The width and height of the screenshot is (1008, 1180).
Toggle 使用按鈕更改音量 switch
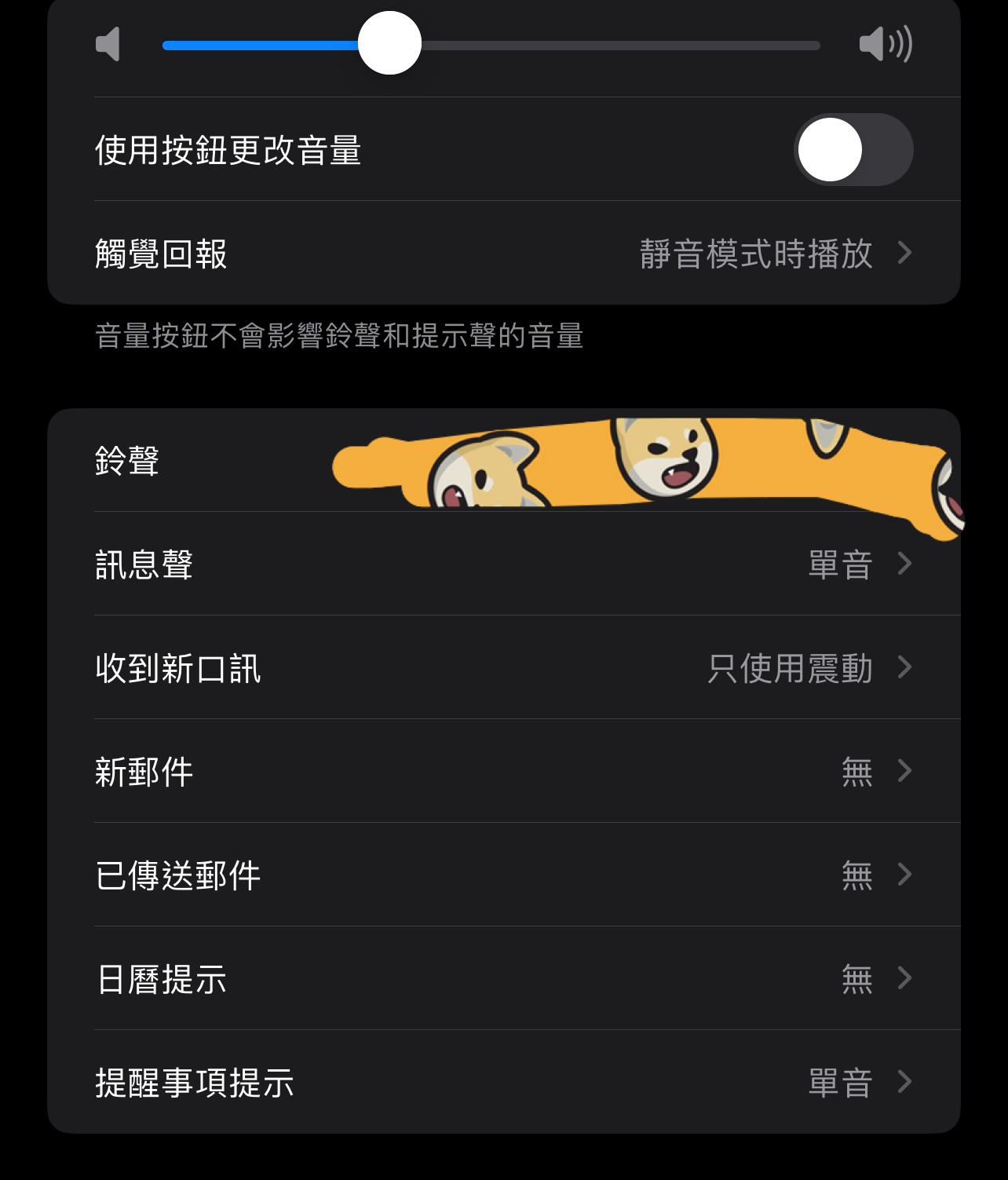click(x=853, y=150)
